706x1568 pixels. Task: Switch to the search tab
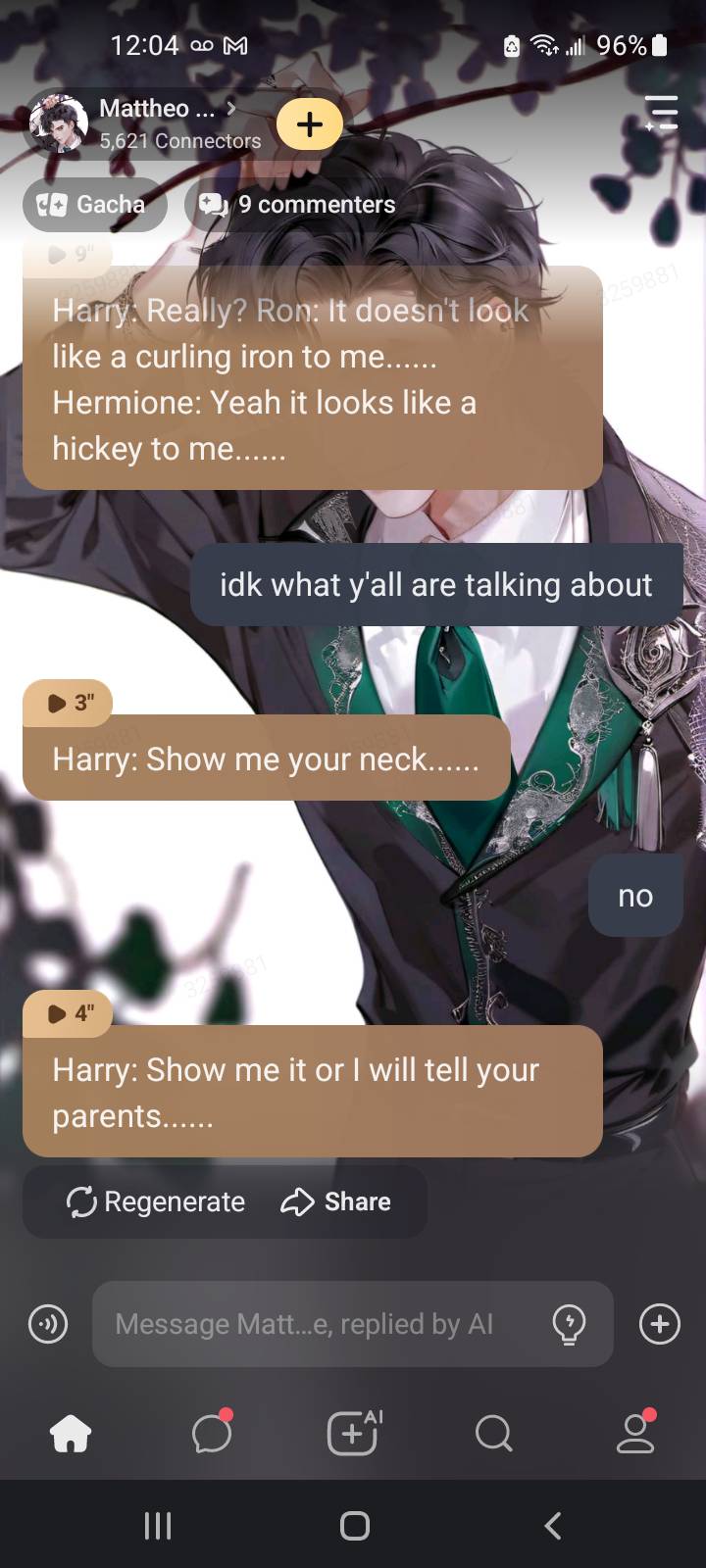tap(493, 1434)
